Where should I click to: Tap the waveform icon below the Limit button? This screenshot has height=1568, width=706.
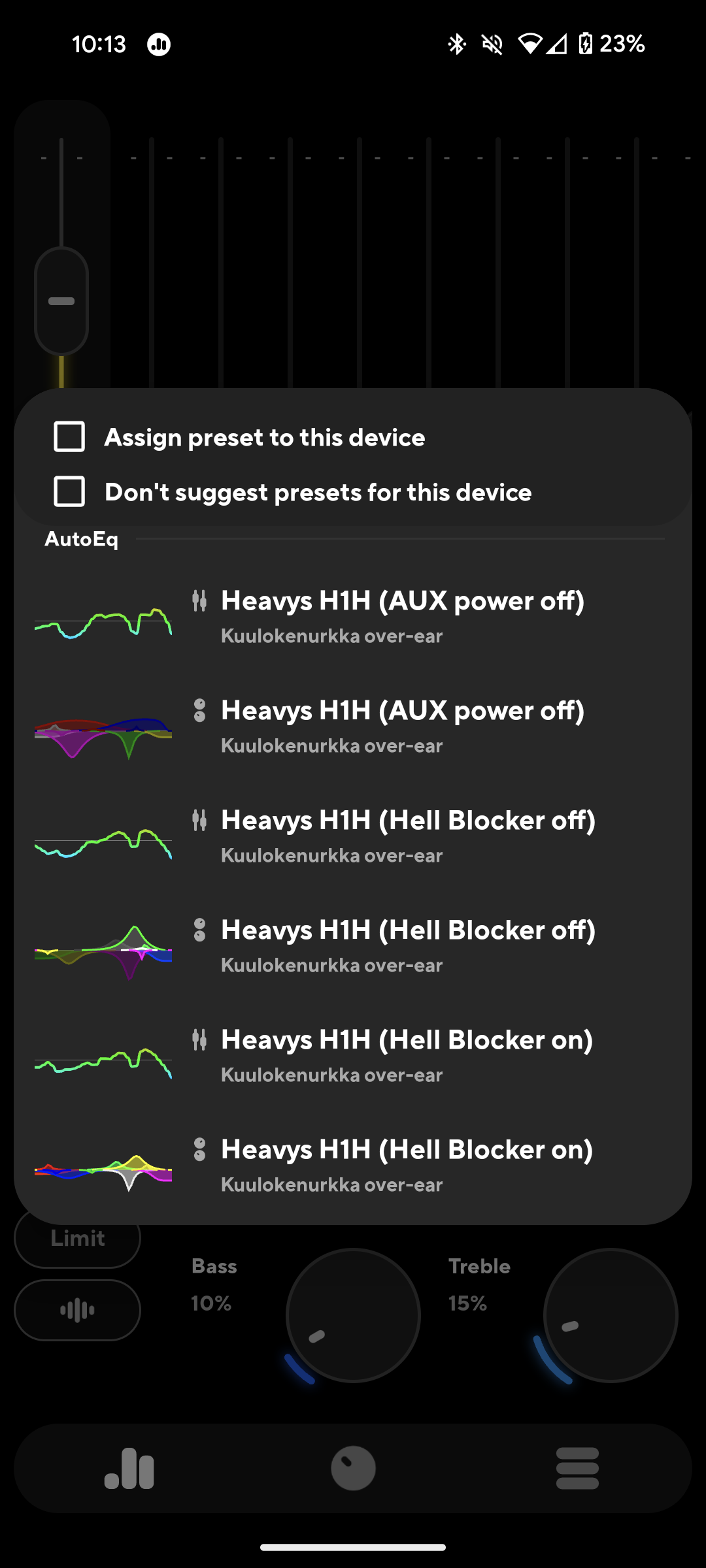(76, 1309)
